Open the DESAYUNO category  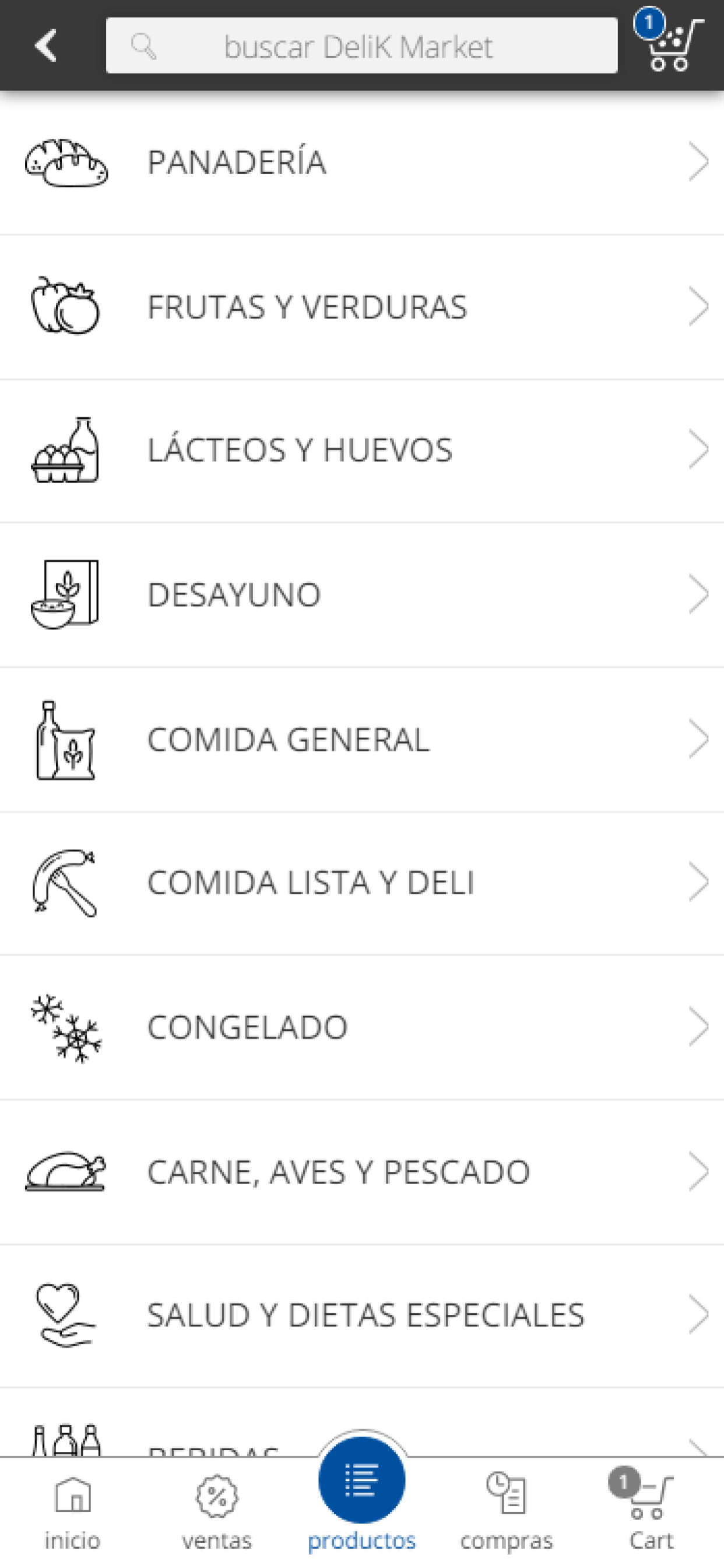point(362,594)
